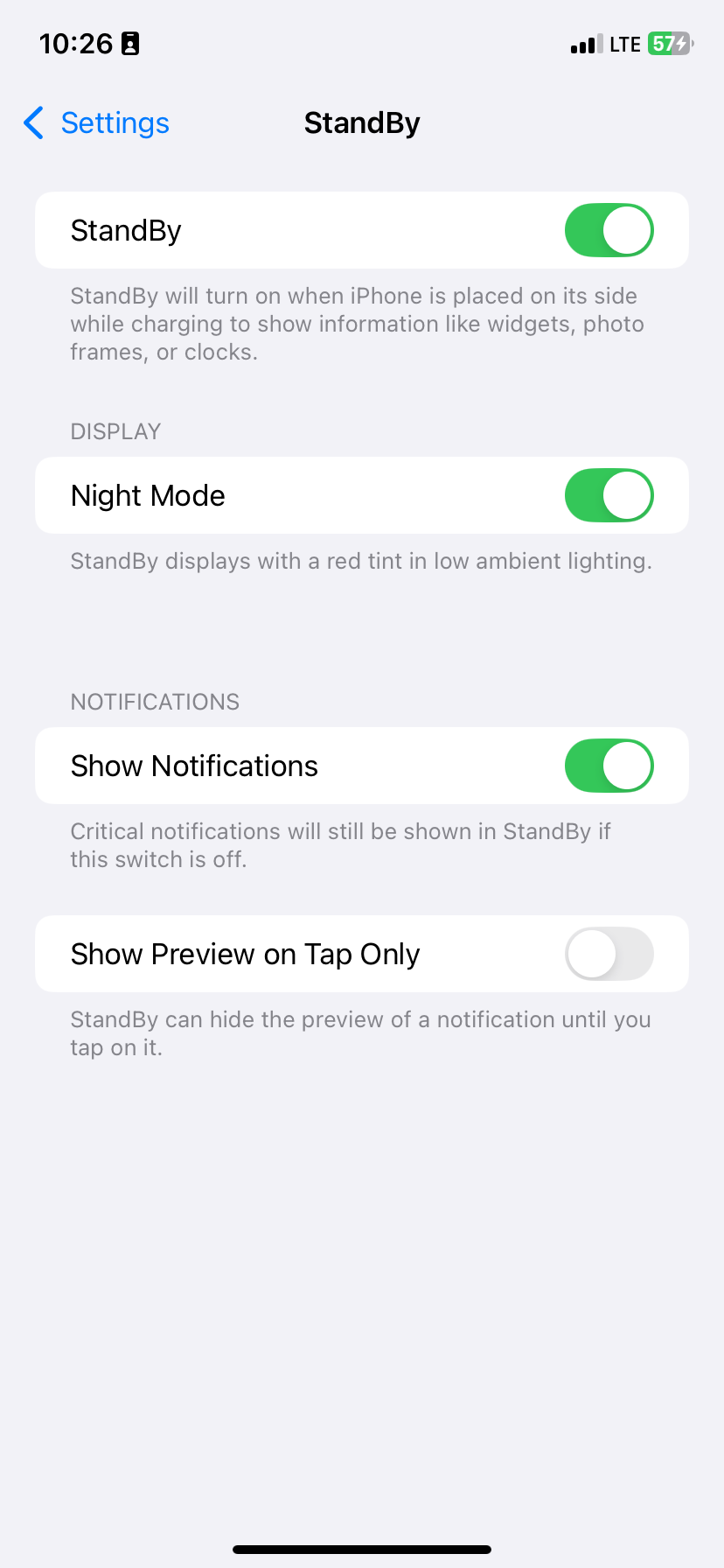Tap the Night Mode row label
The image size is (724, 1568).
coord(147,494)
